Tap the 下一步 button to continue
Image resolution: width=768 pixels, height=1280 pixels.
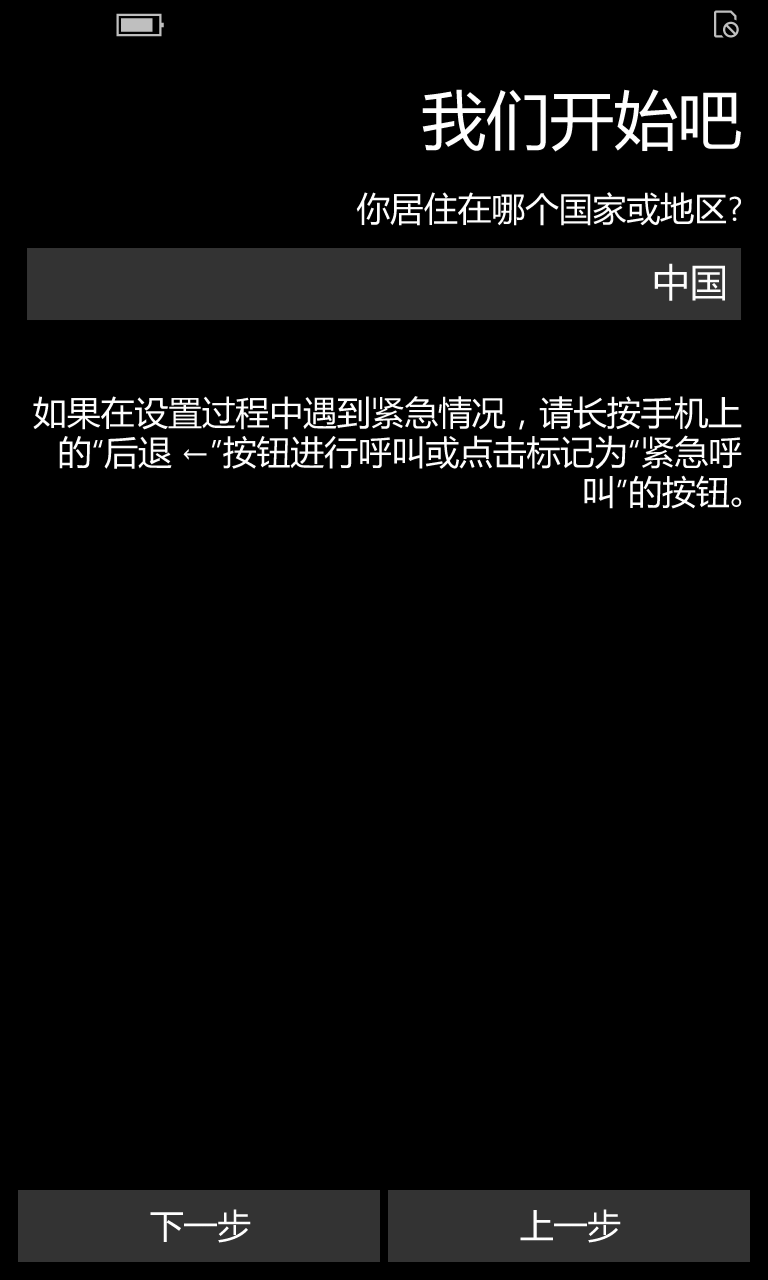(199, 1226)
